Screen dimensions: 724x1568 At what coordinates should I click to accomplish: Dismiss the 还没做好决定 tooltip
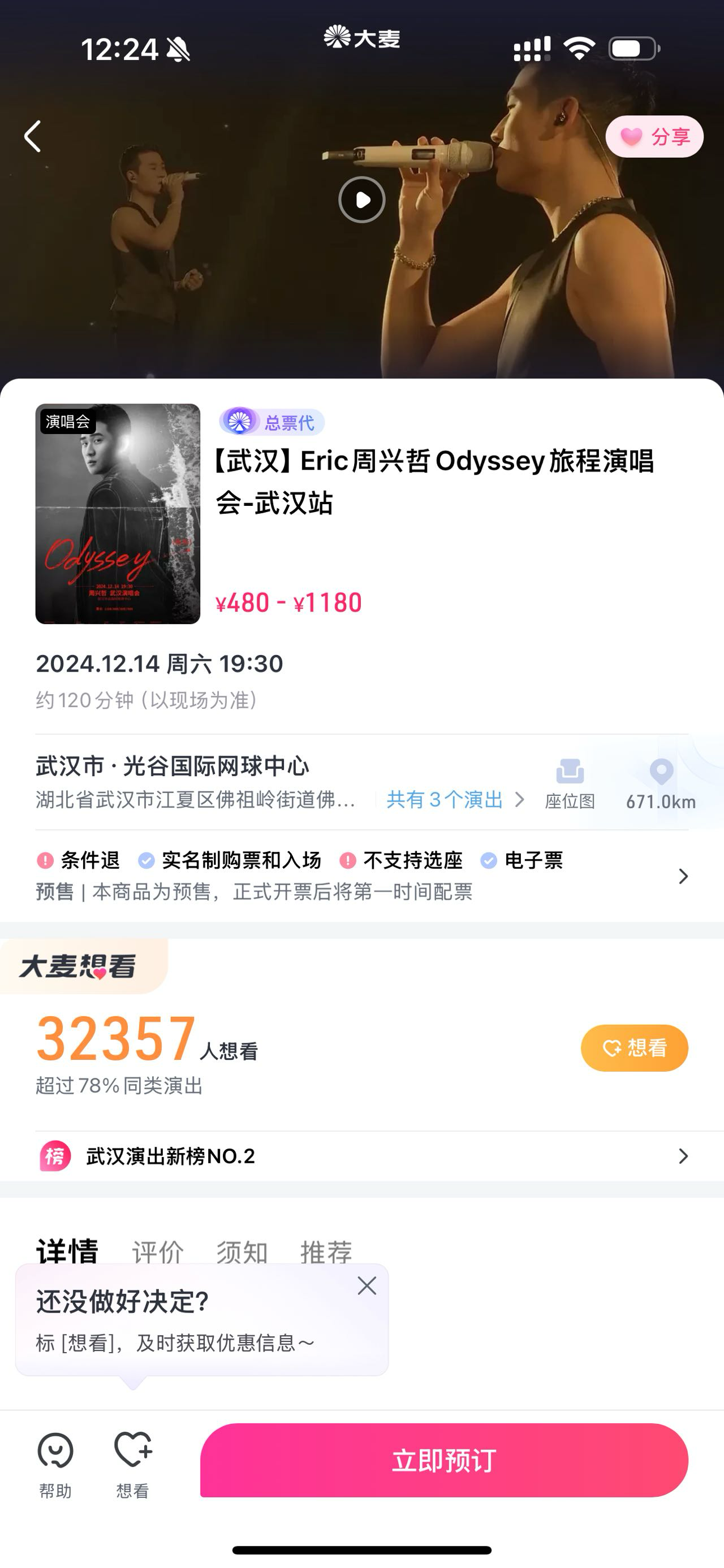pyautogui.click(x=367, y=1285)
